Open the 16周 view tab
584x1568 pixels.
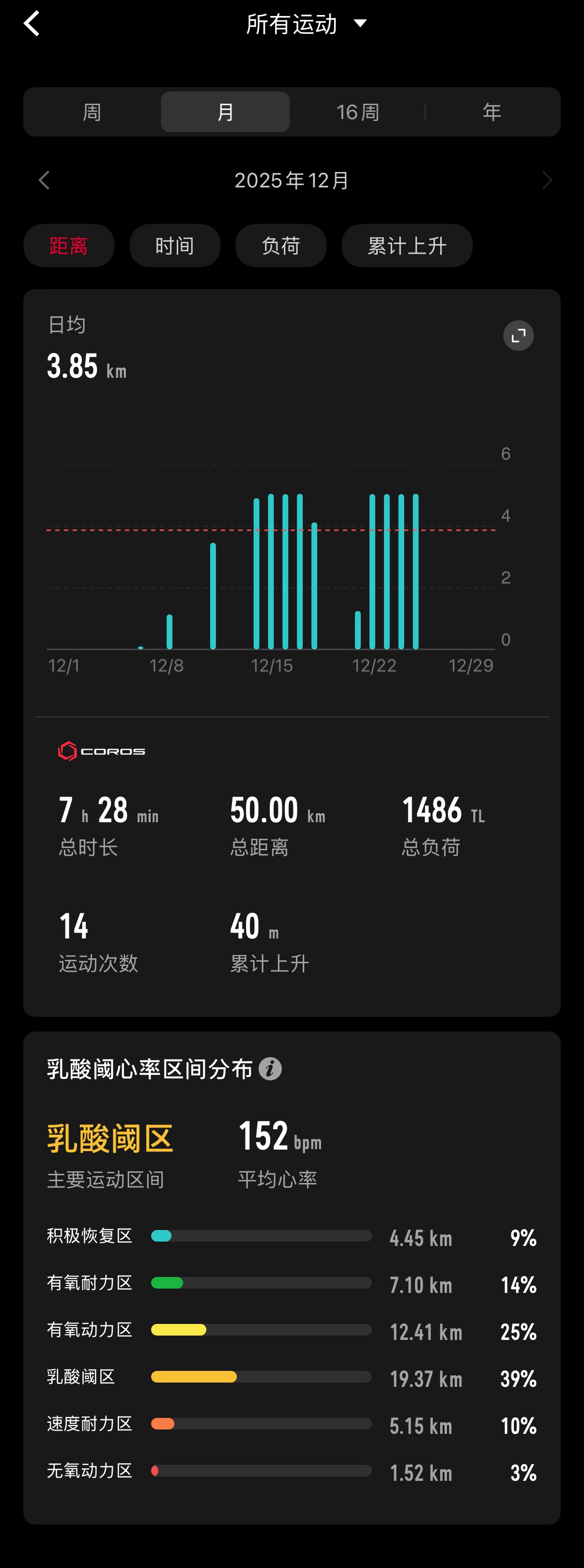357,111
